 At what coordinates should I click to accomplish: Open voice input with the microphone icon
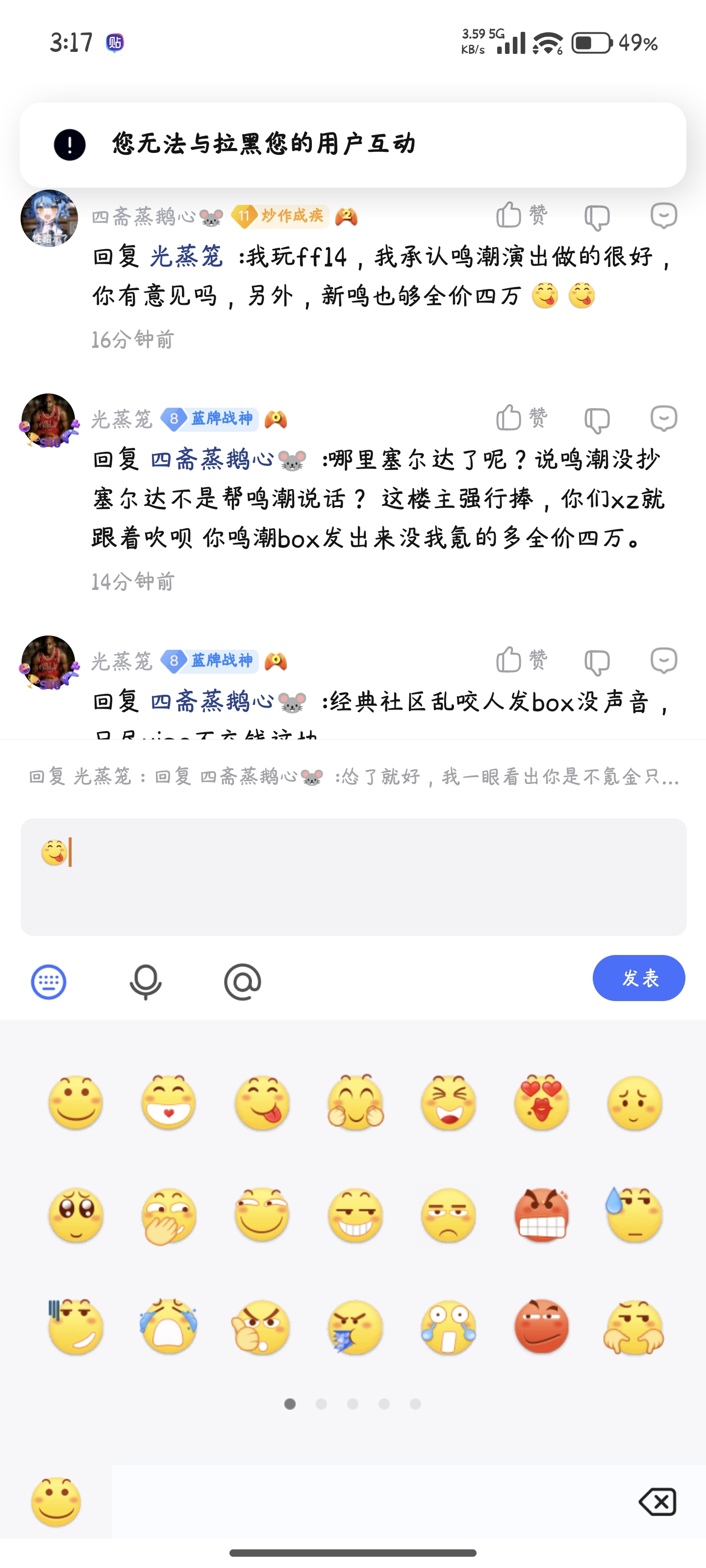pyautogui.click(x=146, y=981)
